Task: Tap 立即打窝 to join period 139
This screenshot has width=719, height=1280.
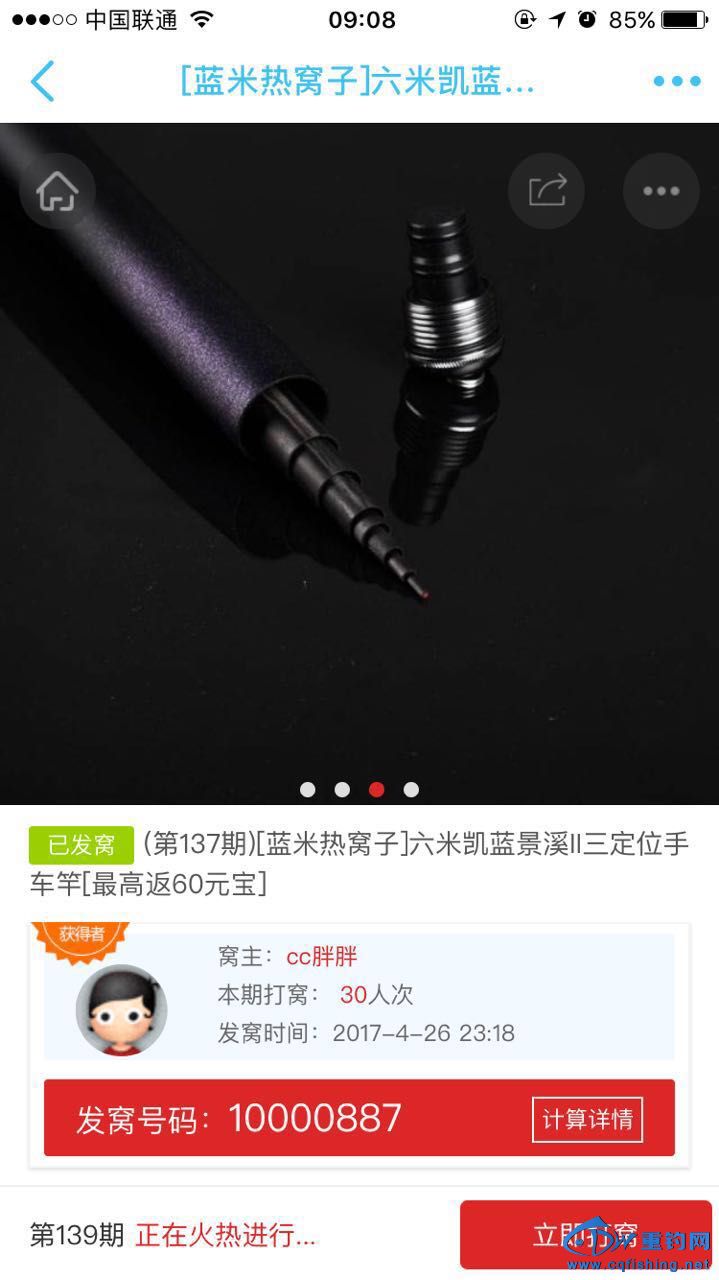Action: (x=585, y=1235)
